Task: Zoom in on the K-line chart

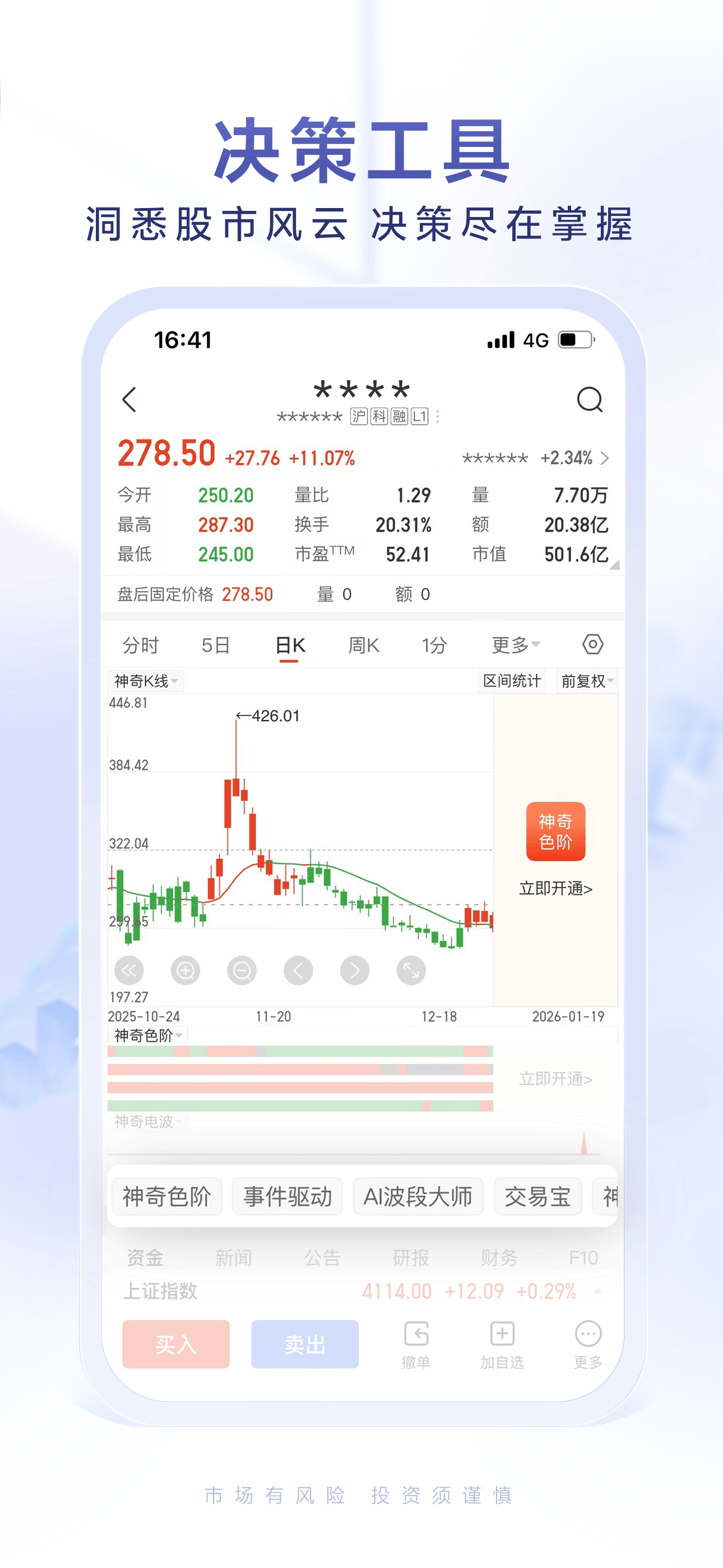Action: click(186, 971)
